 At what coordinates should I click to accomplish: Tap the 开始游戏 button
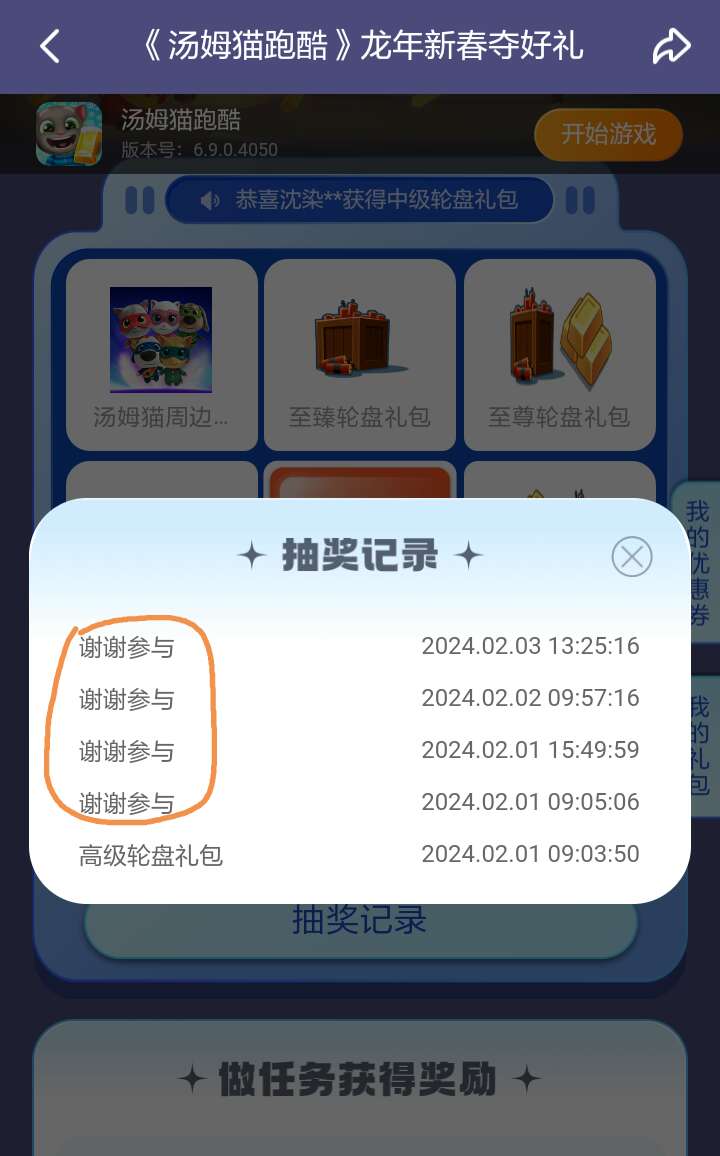click(x=608, y=134)
